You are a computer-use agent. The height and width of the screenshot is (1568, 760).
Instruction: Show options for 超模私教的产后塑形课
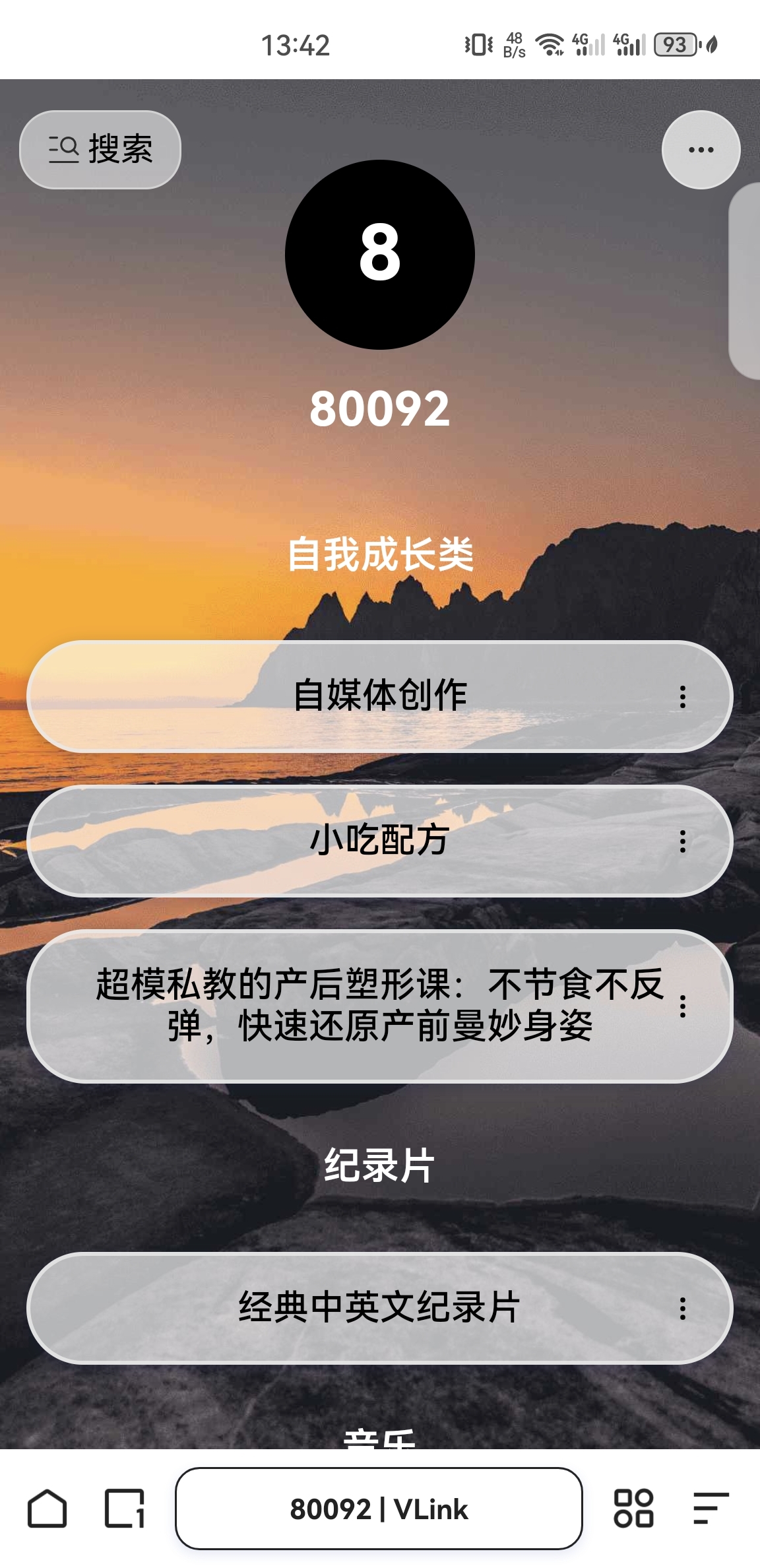click(x=683, y=1006)
